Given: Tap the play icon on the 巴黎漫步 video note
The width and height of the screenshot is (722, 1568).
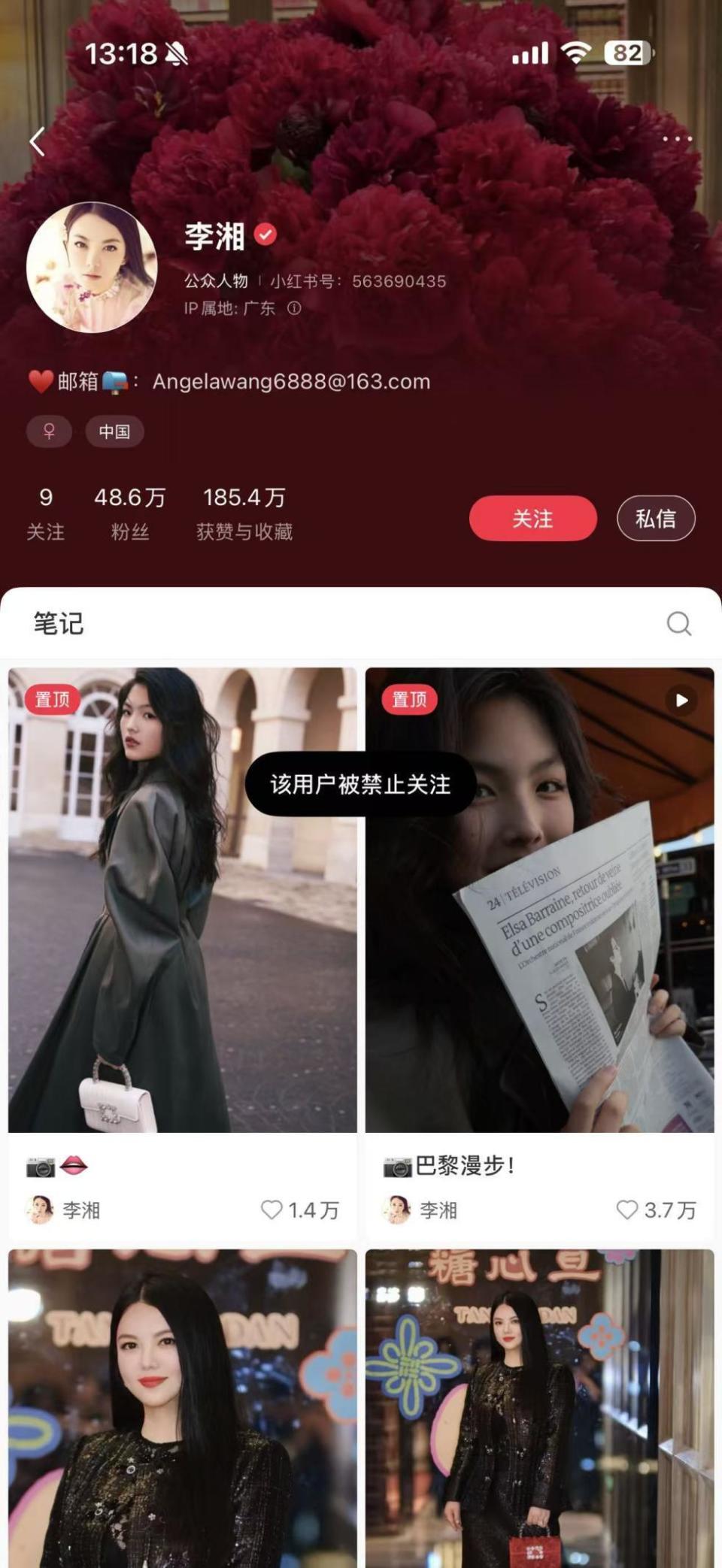Looking at the screenshot, I should point(682,700).
